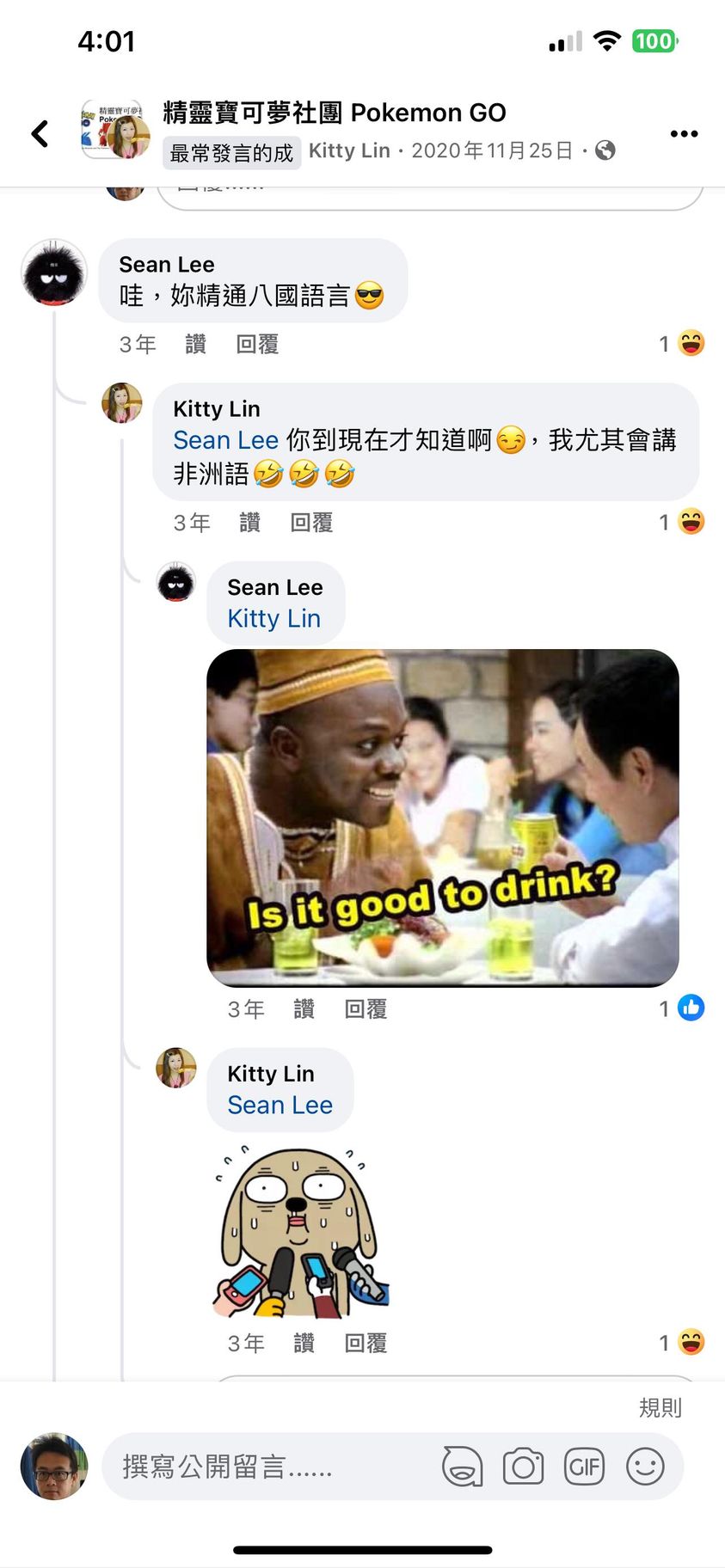Reply to Sean Lee's meme image comment
This screenshot has width=725, height=1568.
click(x=366, y=1009)
